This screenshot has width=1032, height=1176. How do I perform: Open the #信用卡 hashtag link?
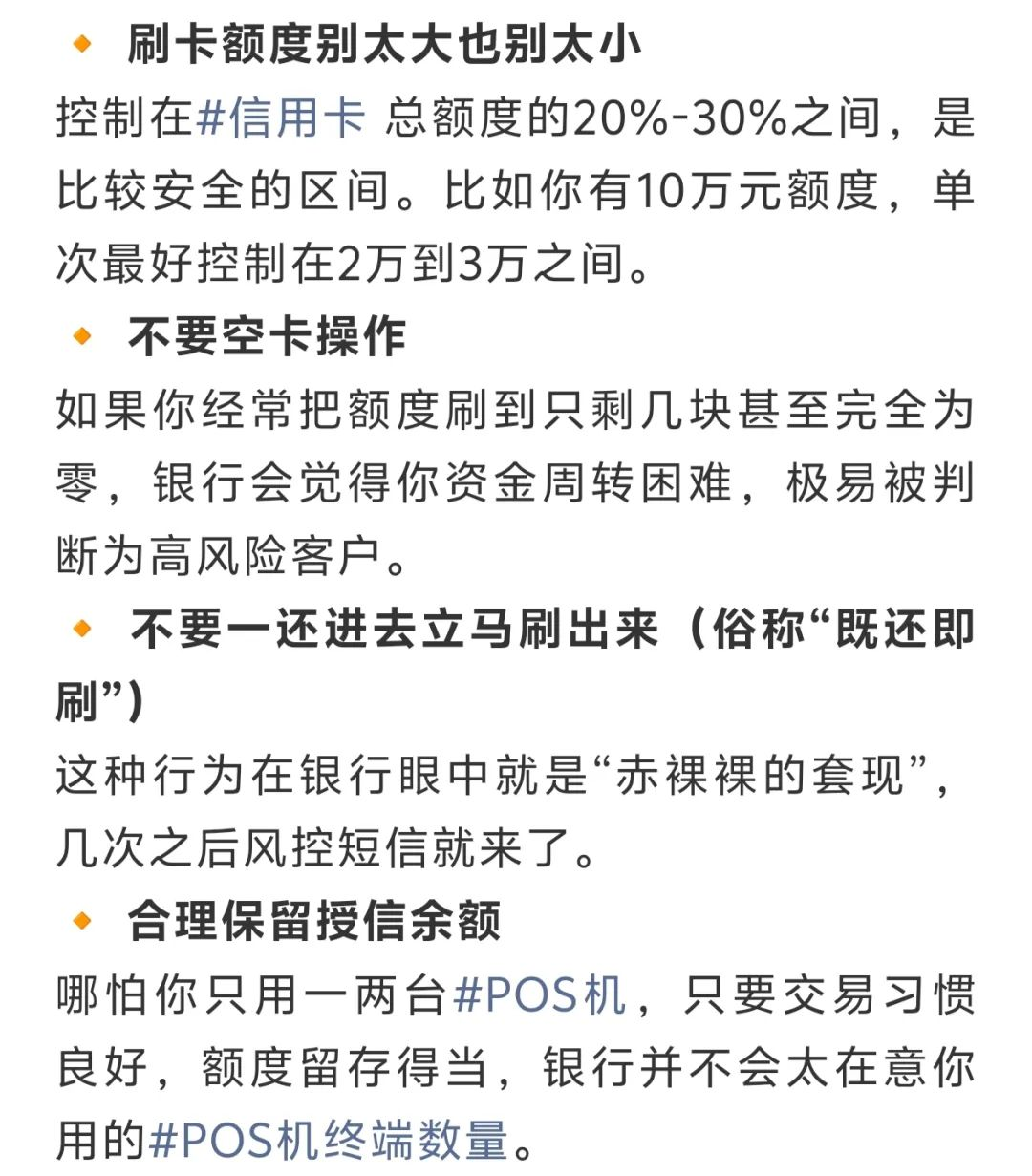[281, 118]
